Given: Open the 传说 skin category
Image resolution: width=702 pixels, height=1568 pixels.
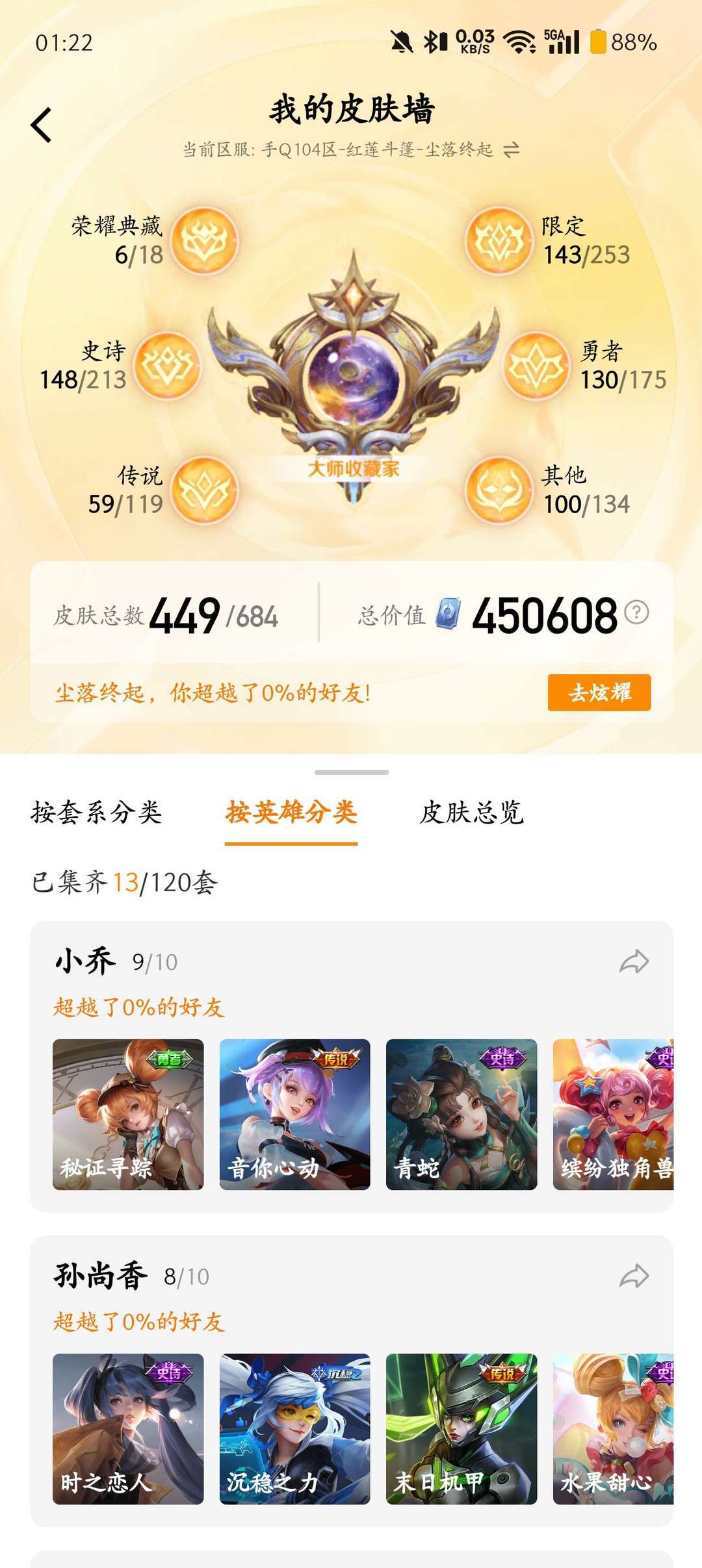Looking at the screenshot, I should [x=204, y=490].
